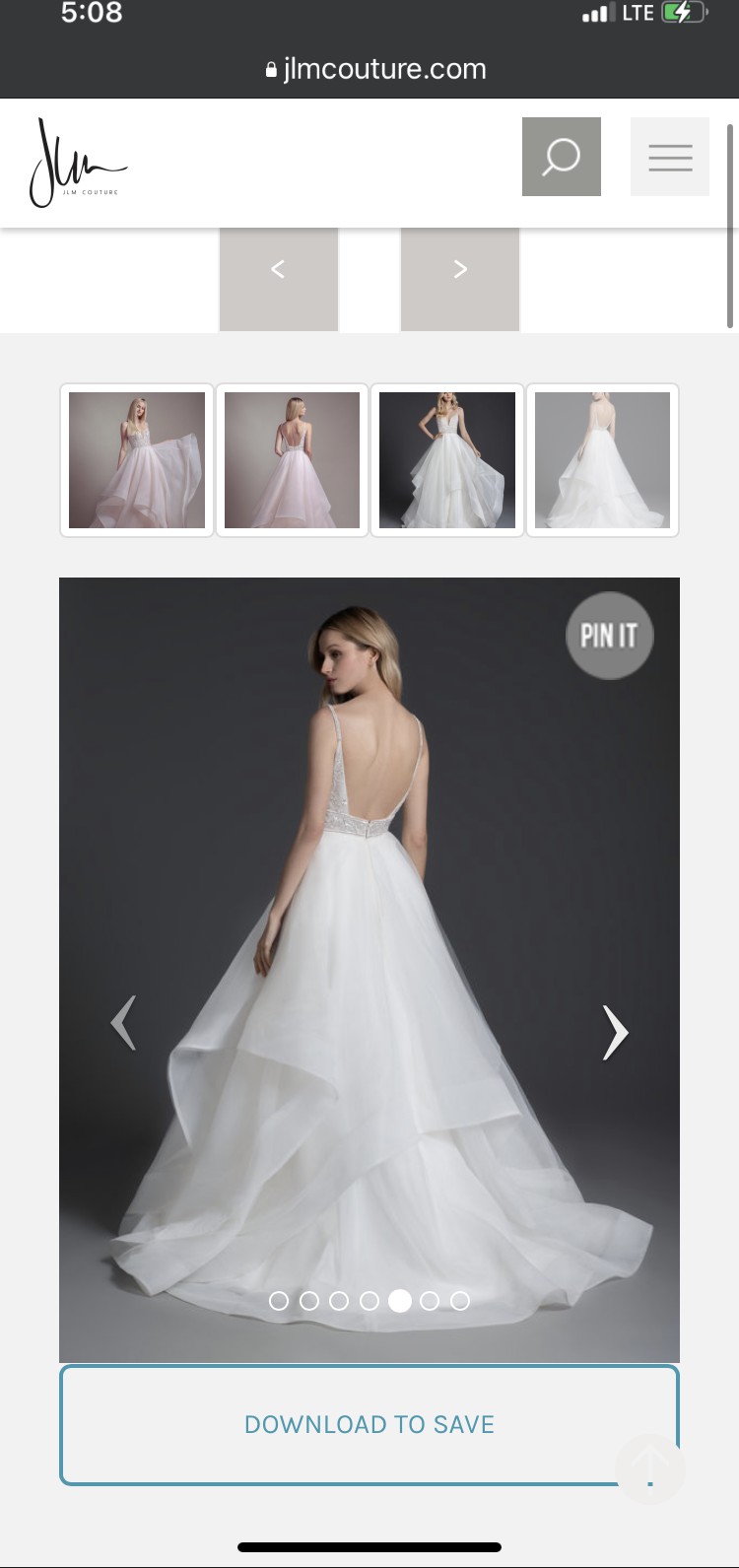
Task: Show previous image with left carousel arrow
Action: pos(123,1023)
